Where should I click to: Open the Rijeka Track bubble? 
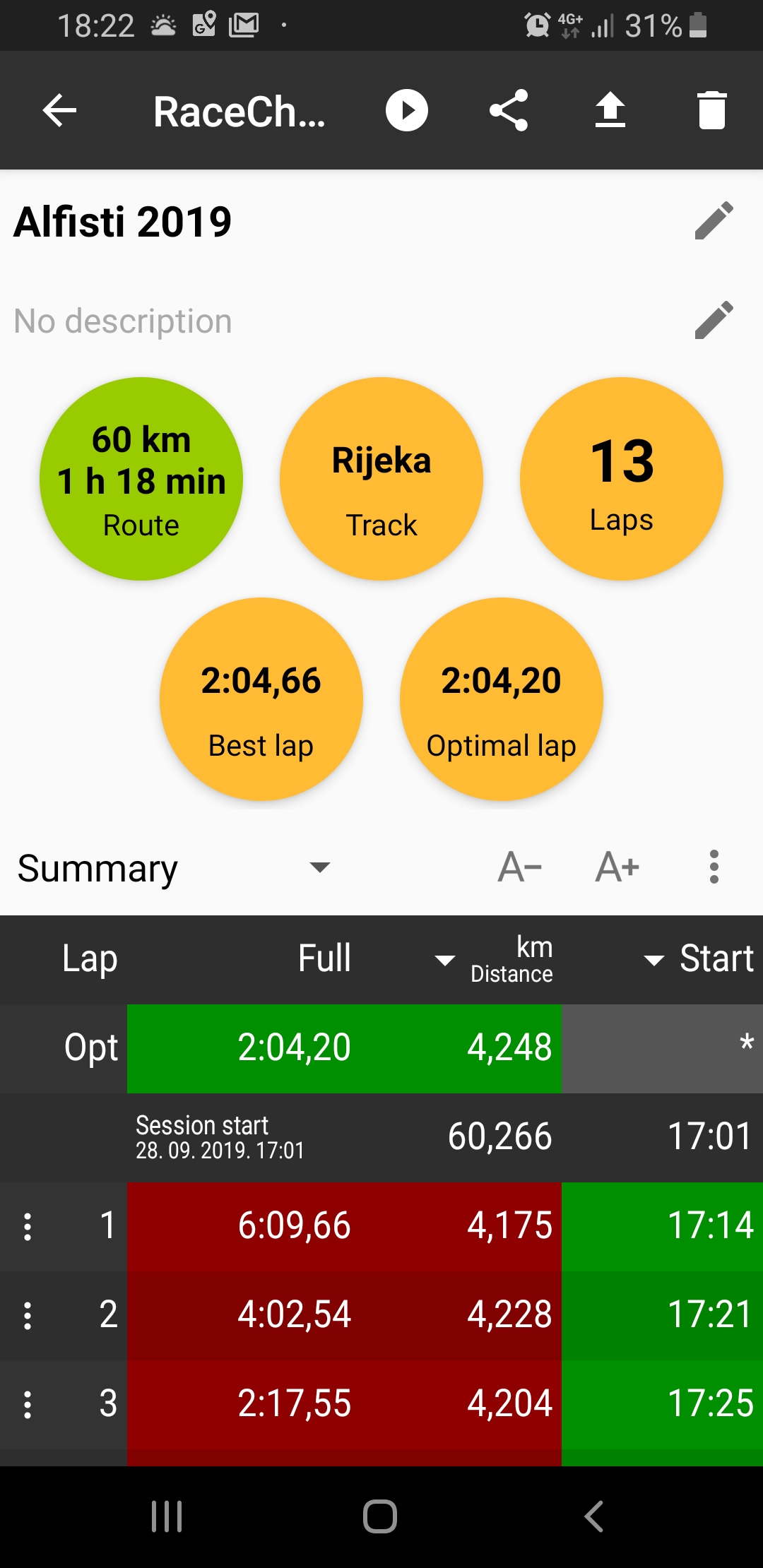(x=381, y=479)
